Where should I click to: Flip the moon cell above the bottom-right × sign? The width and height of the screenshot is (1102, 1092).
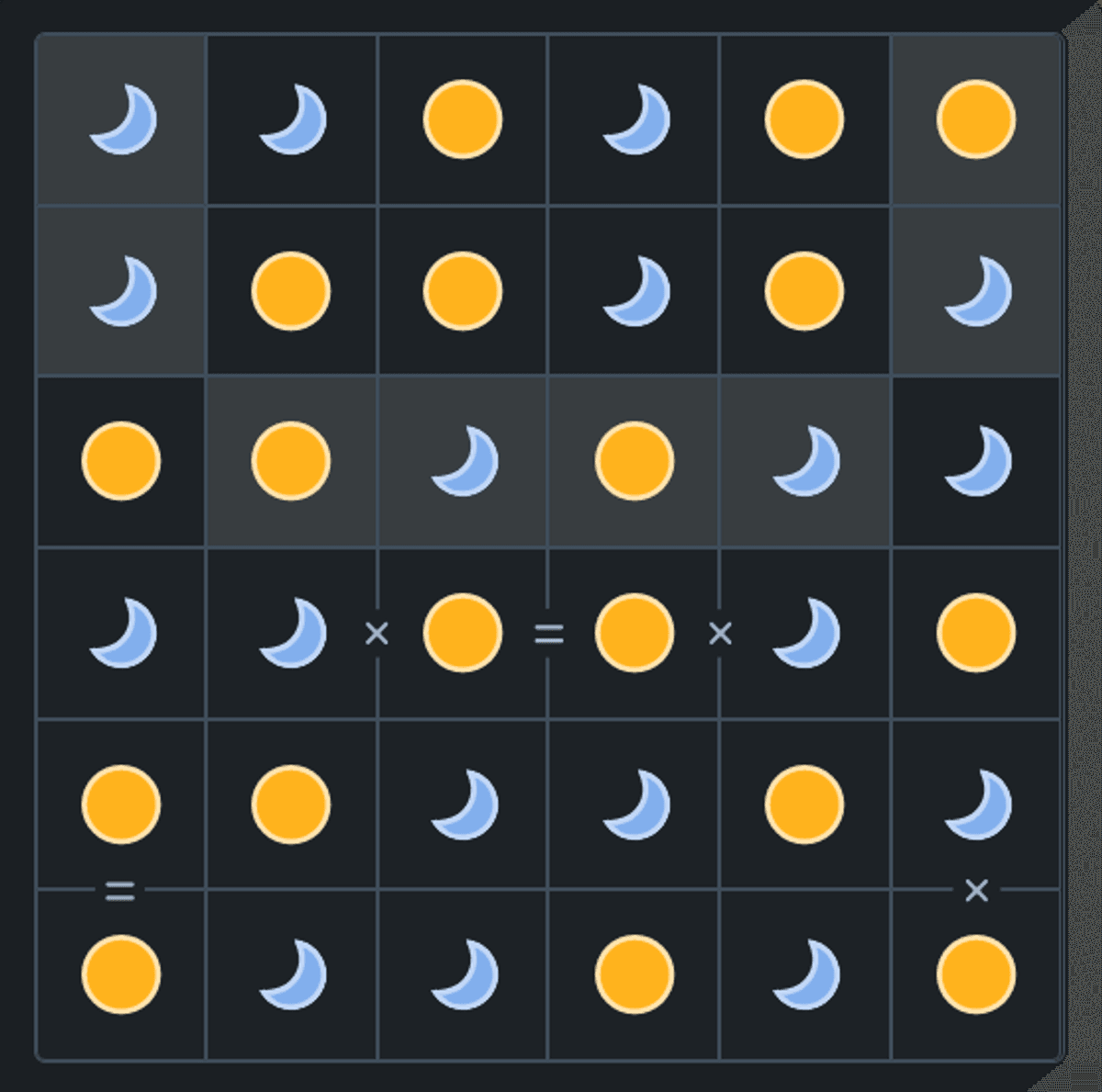coord(975,804)
